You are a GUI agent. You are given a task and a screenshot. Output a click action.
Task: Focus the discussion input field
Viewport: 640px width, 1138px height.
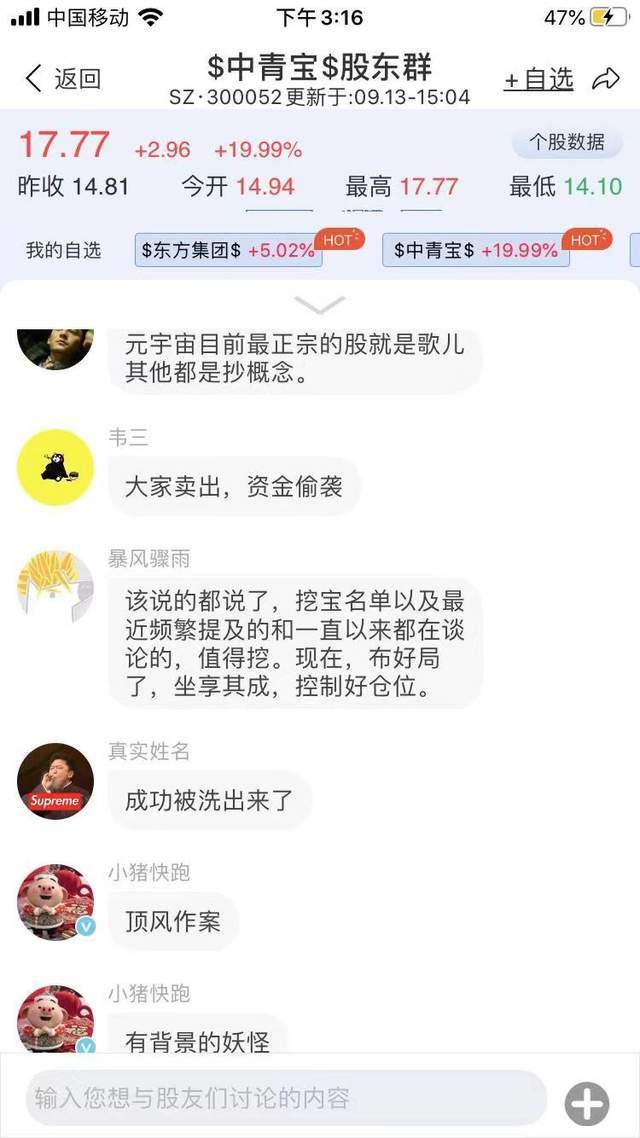click(285, 1098)
